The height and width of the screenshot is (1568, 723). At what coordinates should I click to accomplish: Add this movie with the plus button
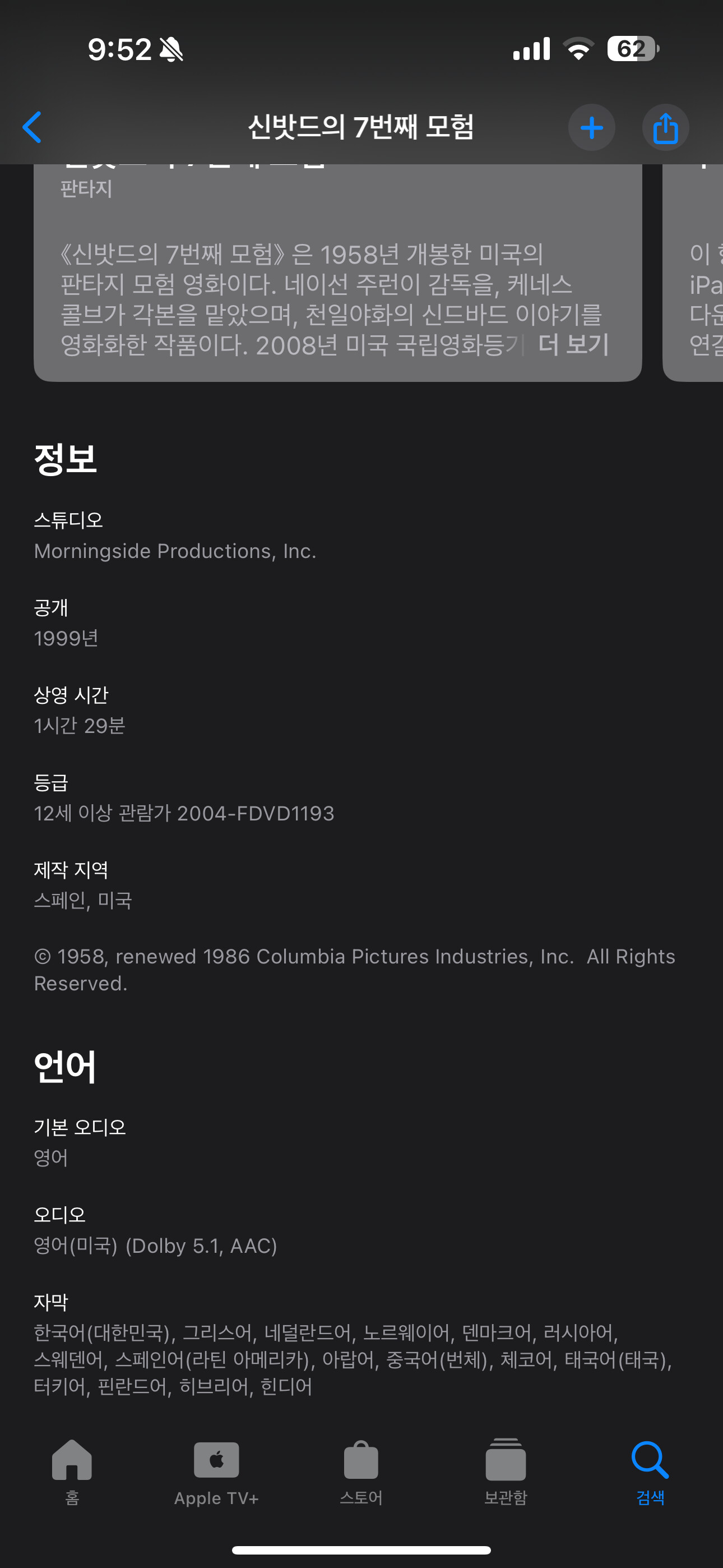click(x=591, y=128)
